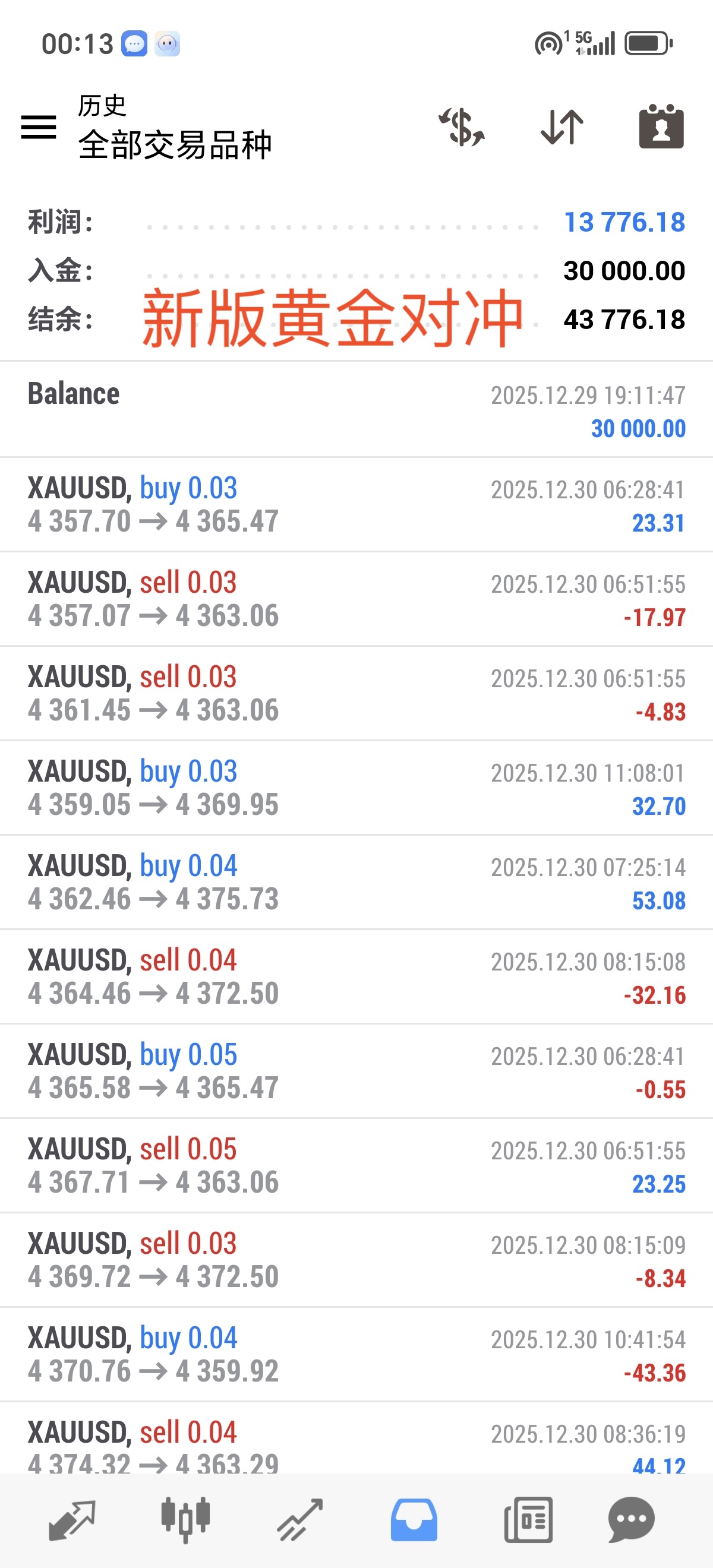Image resolution: width=713 pixels, height=1568 pixels.
Task: Select the History inbox tab
Action: [414, 1519]
